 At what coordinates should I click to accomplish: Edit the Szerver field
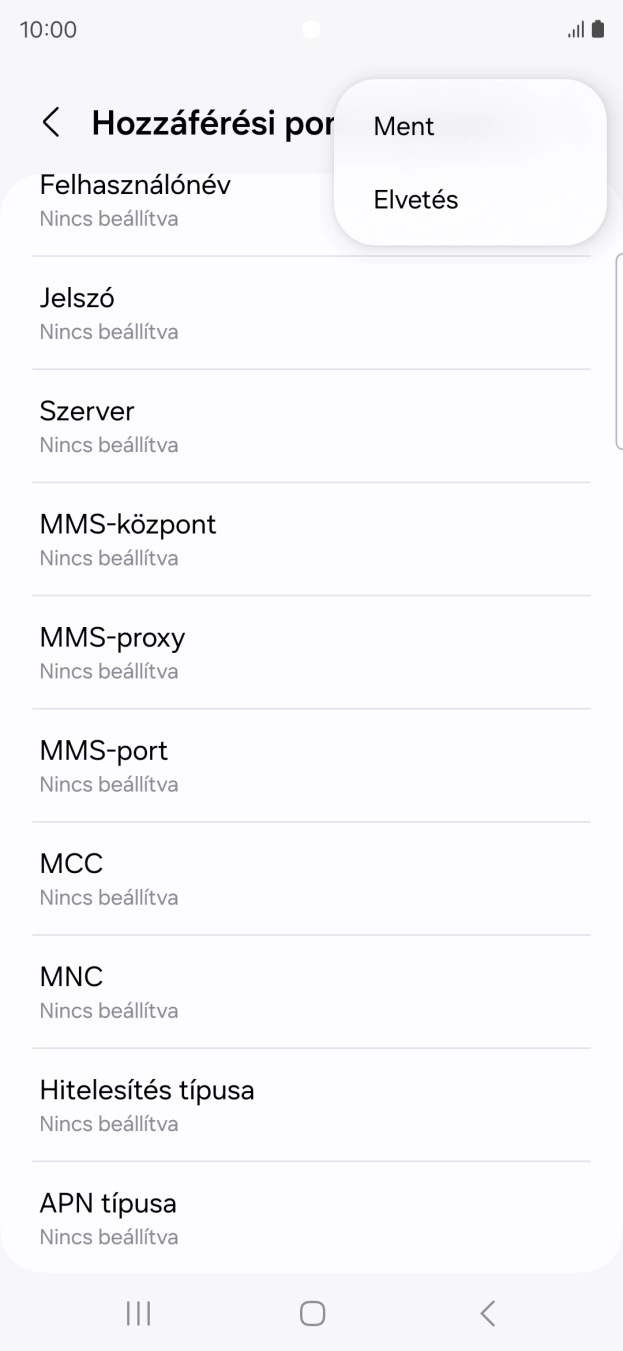click(x=311, y=427)
